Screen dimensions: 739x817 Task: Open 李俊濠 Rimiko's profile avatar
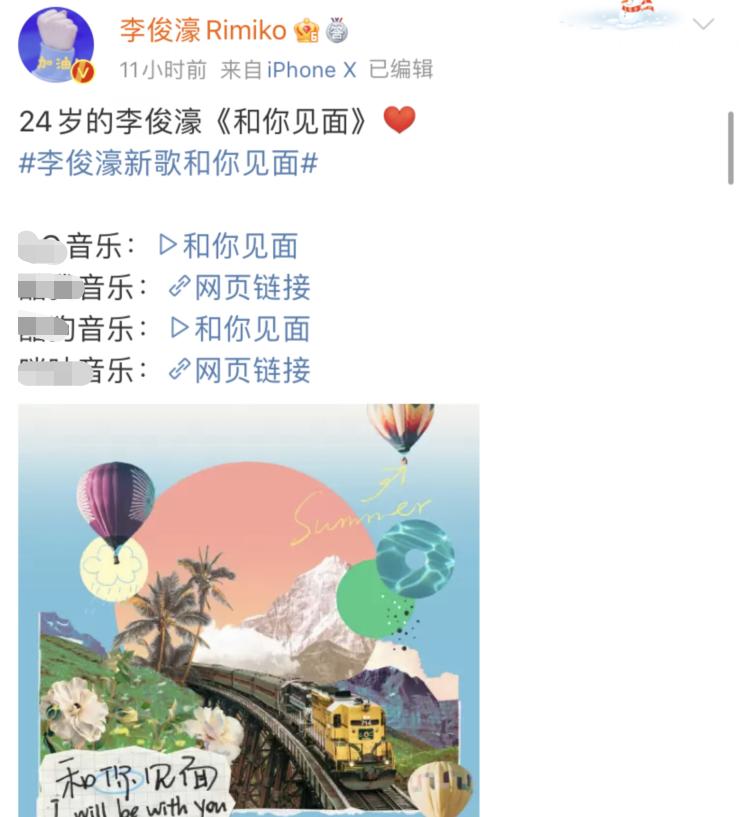[56, 46]
